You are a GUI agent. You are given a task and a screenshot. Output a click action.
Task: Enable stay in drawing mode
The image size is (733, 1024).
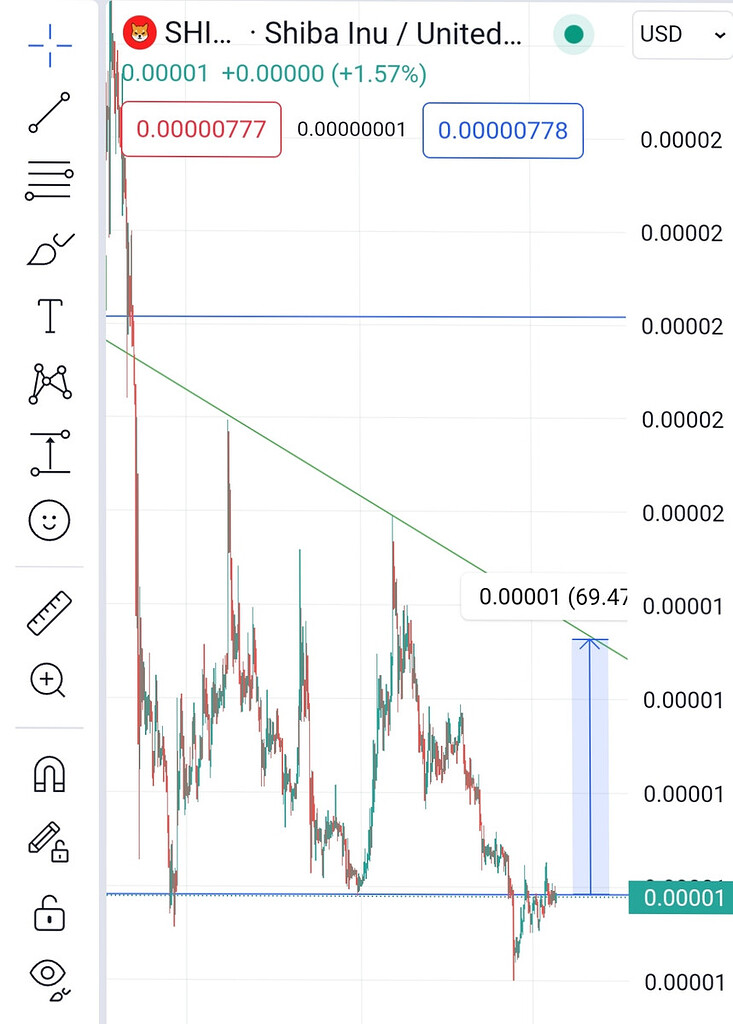49,841
